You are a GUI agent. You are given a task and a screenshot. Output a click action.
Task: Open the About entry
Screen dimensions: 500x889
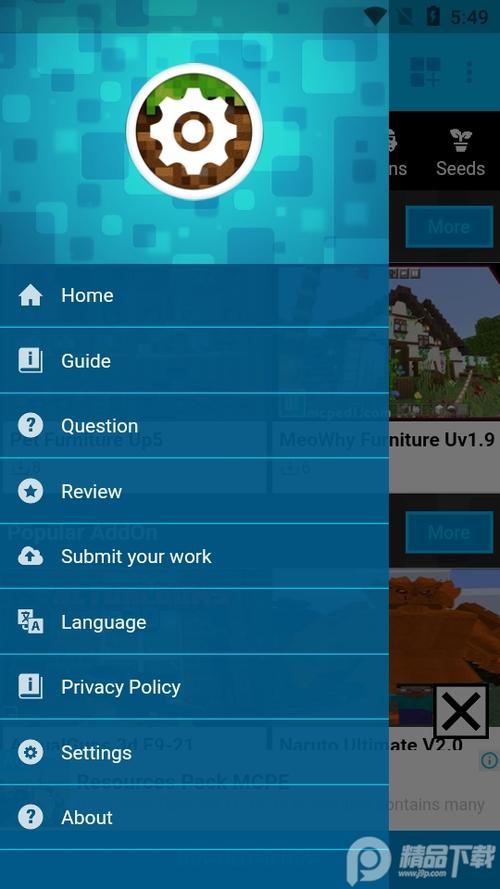[194, 818]
